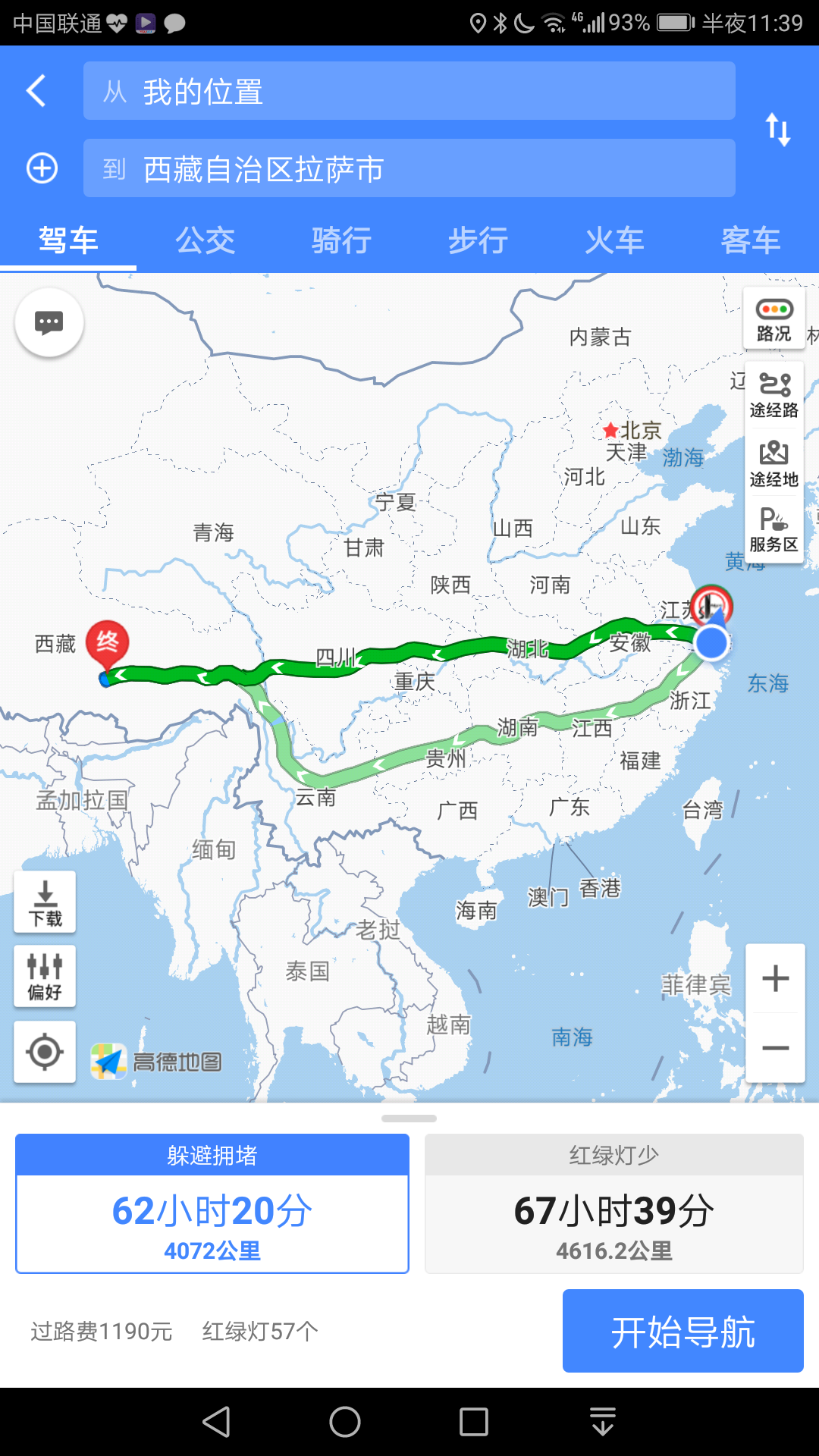Image resolution: width=819 pixels, height=1456 pixels.
Task: Add a waypoint with the plus icon
Action: (42, 168)
